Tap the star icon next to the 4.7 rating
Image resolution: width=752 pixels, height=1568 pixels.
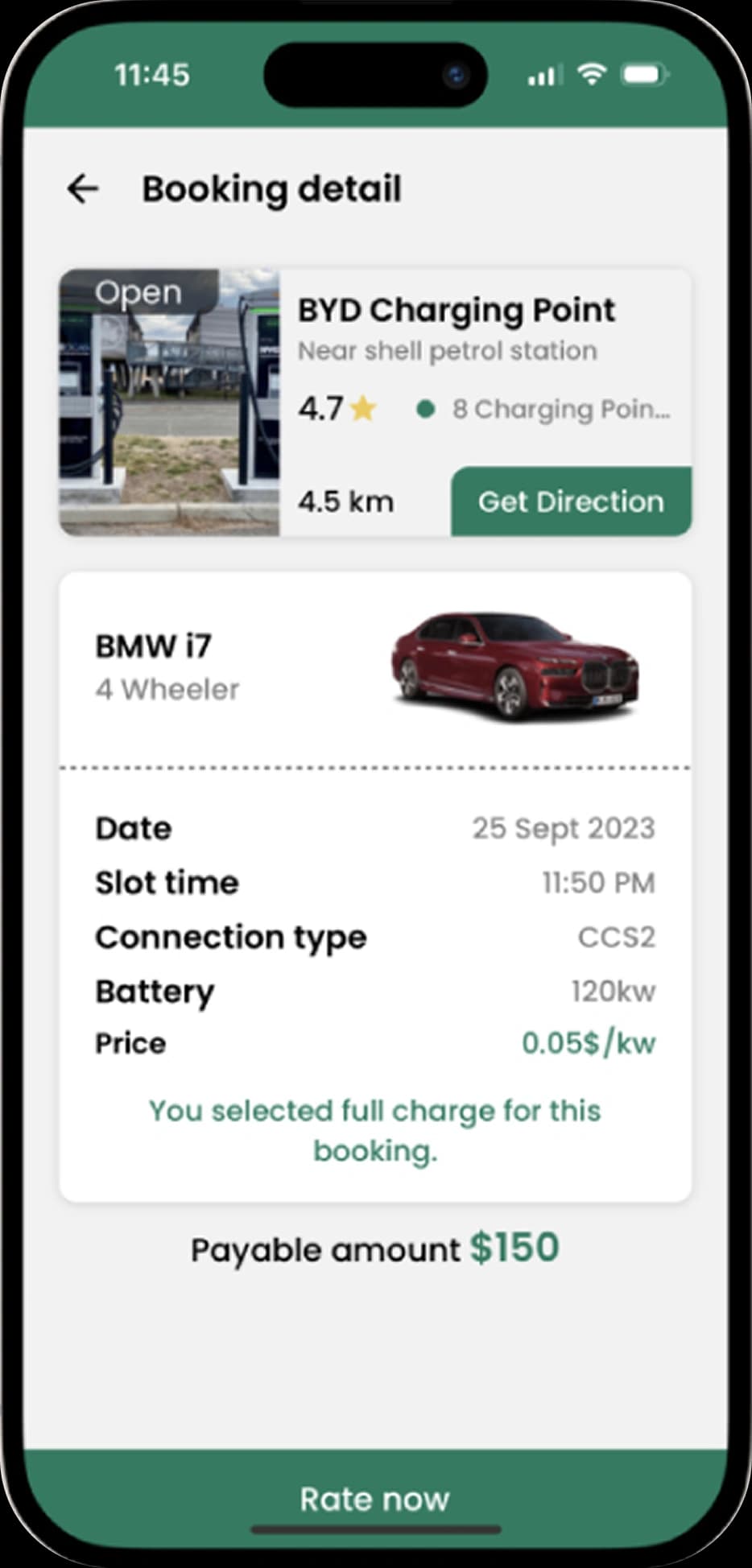pos(363,408)
